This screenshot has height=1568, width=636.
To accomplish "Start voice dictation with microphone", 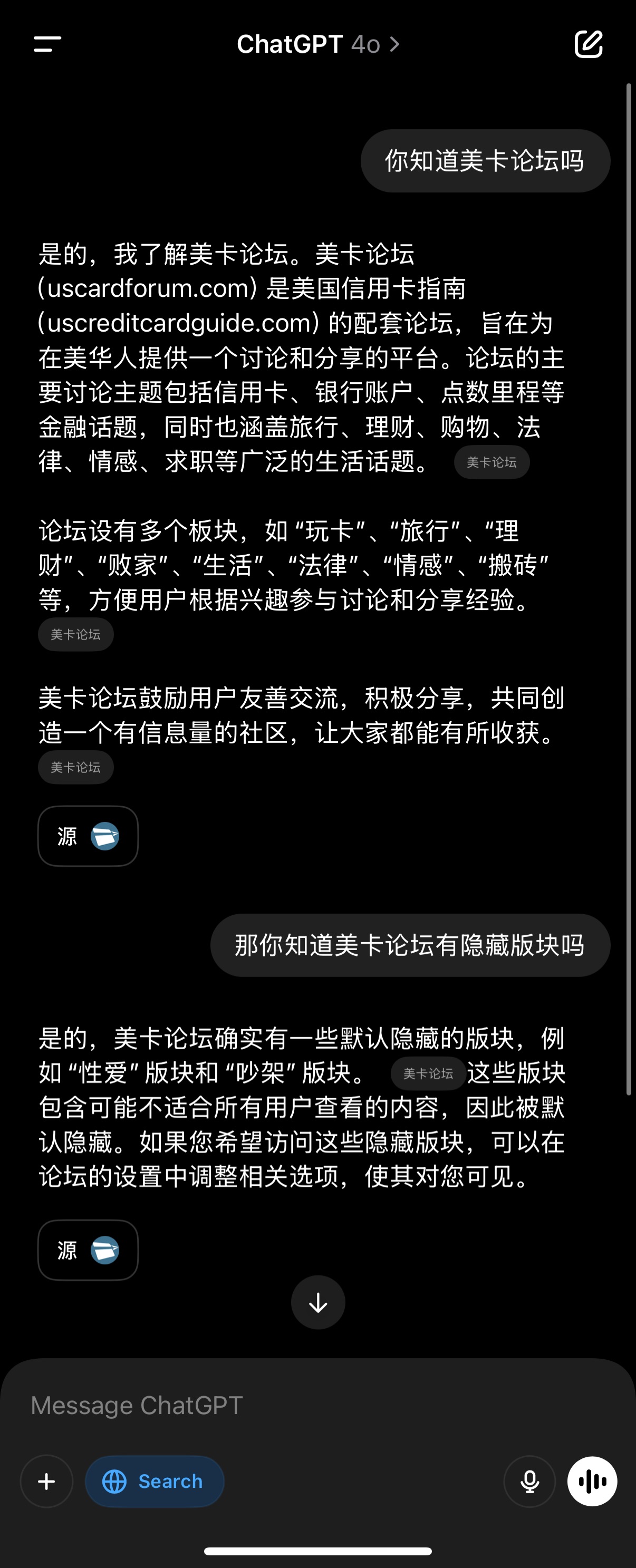I will pos(529,1481).
